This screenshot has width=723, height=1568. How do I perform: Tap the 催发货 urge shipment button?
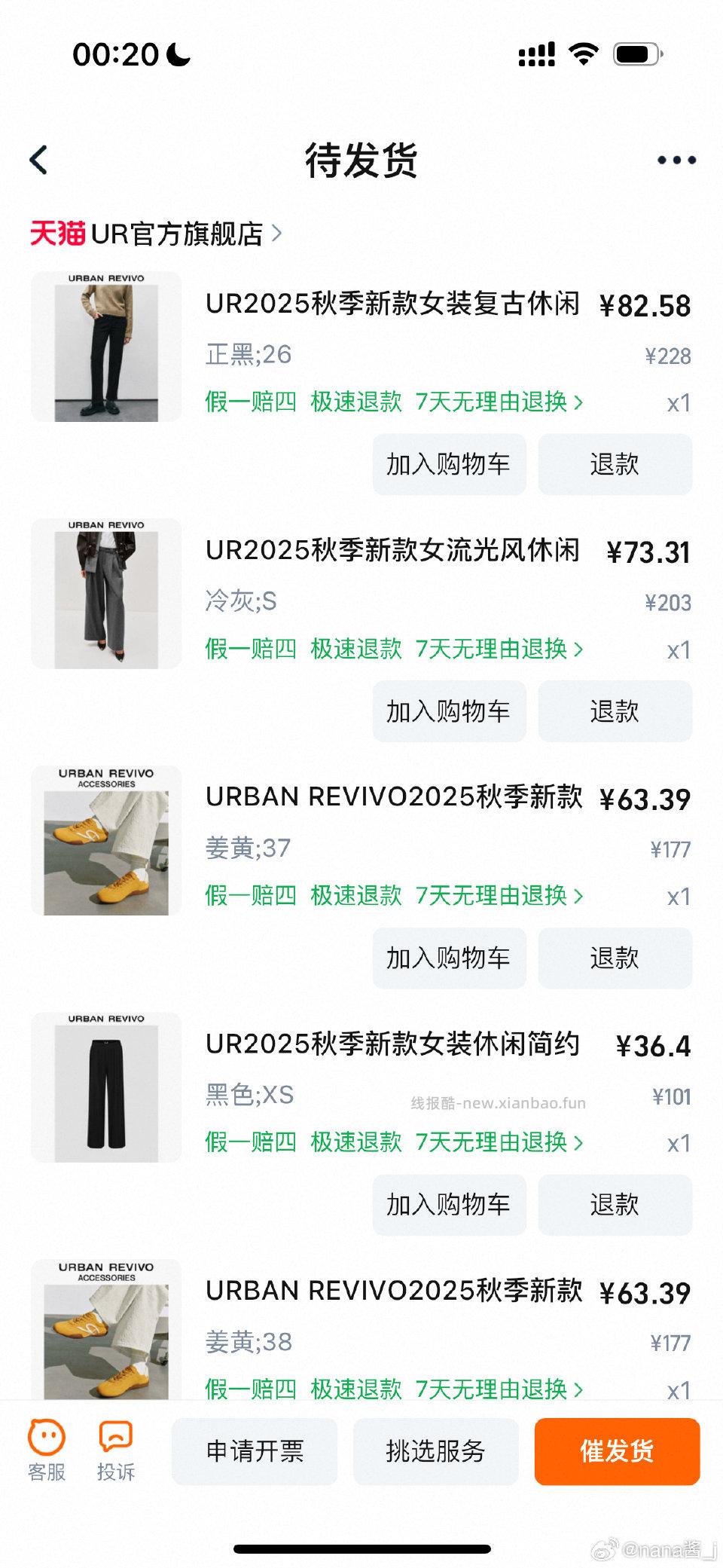[617, 1450]
